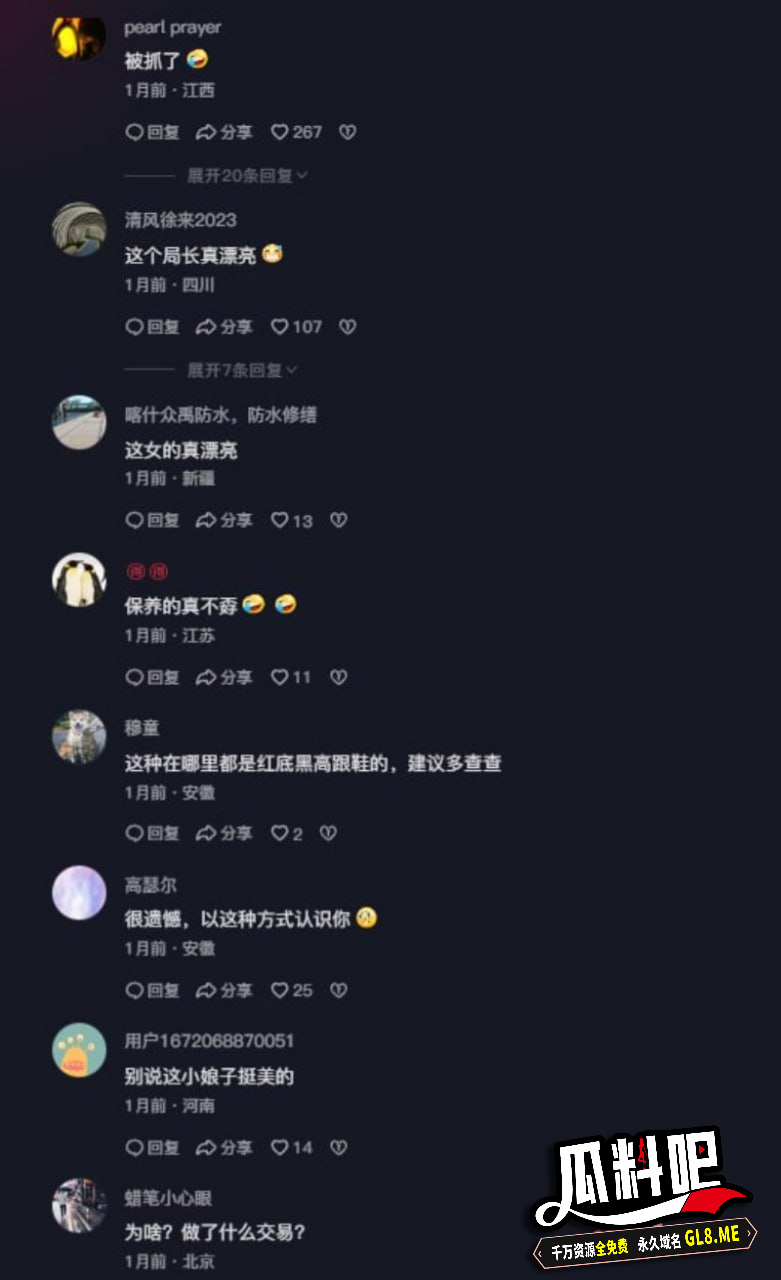Share the comment 保养的真不孬
The width and height of the screenshot is (781, 1280).
coord(224,678)
